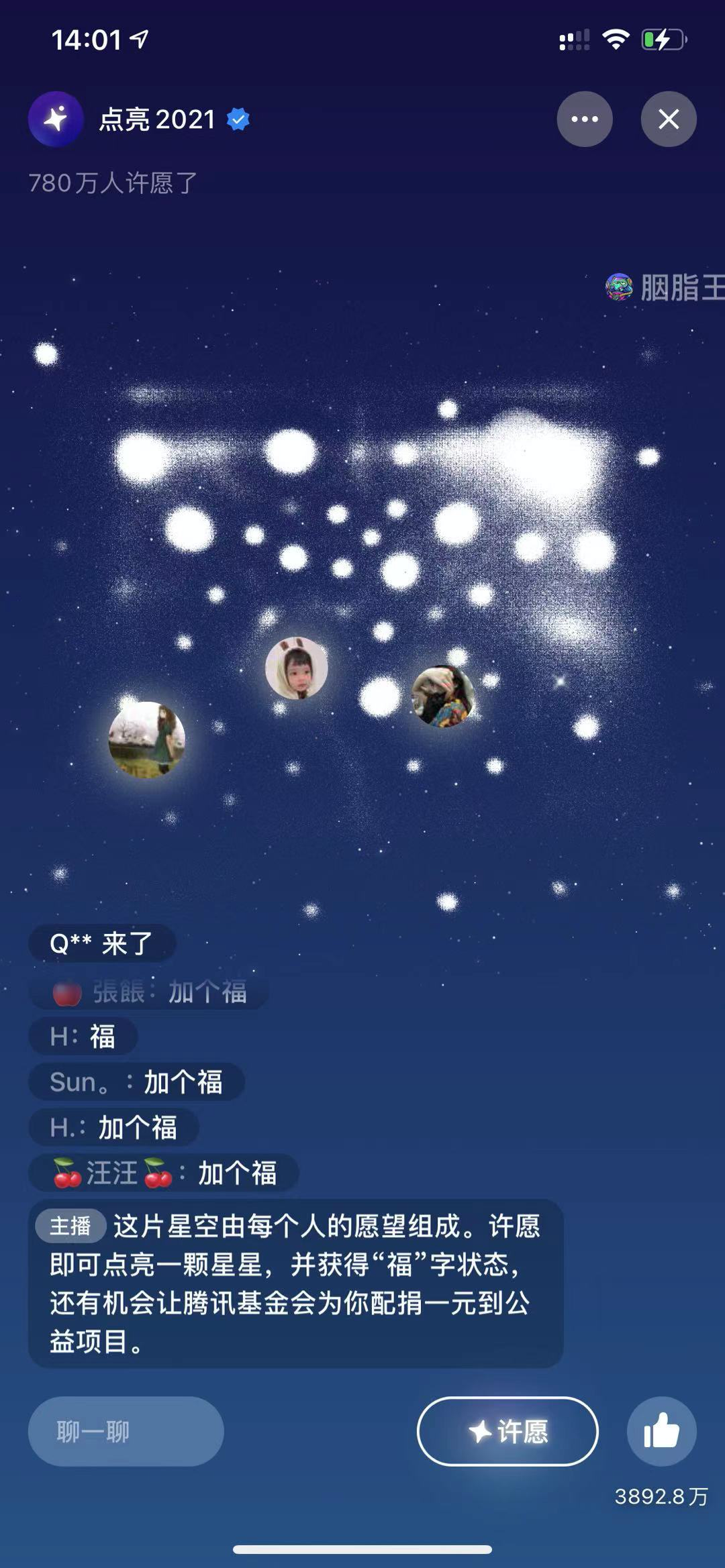Open the star avatar of the person in colorful clothes
The width and height of the screenshot is (725, 1568).
pos(442,696)
